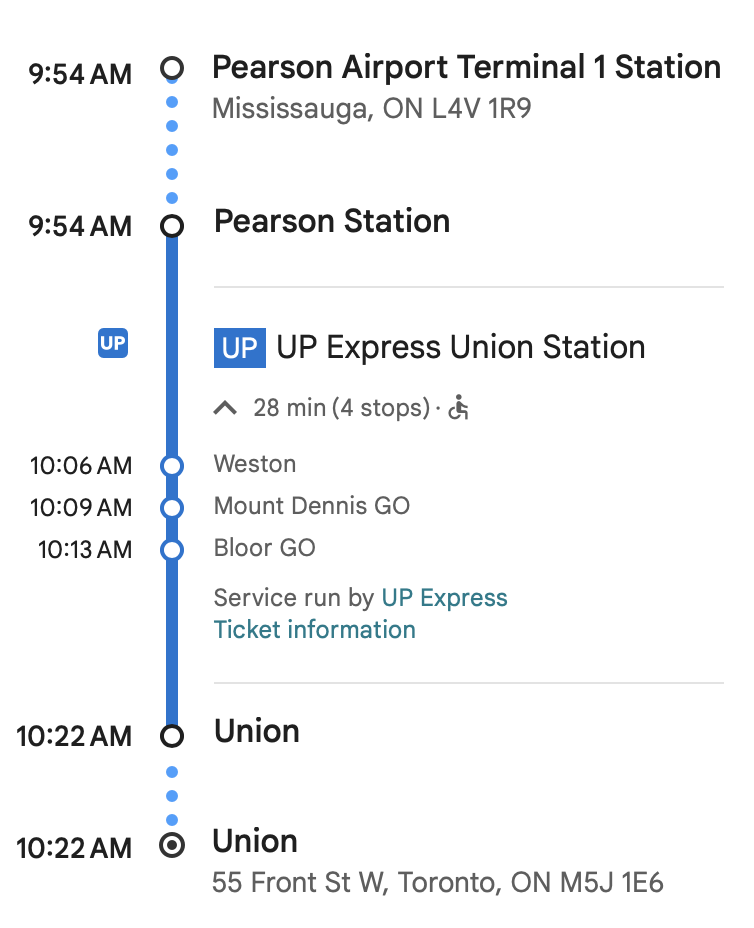Click the wheelchair accessibility icon
This screenshot has height=928, width=754.
pyautogui.click(x=459, y=408)
